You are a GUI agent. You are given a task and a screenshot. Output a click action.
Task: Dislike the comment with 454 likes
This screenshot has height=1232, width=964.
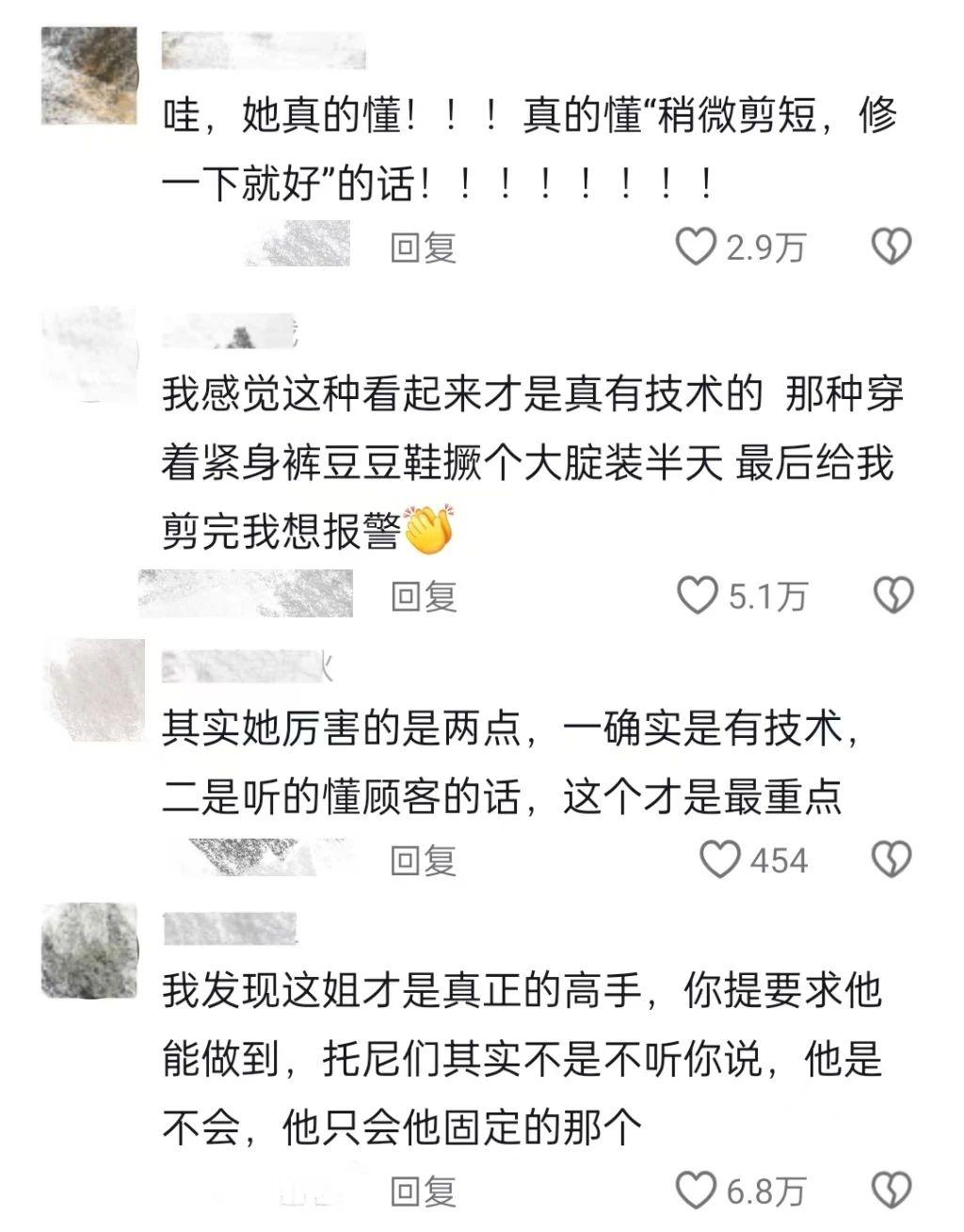click(x=892, y=860)
